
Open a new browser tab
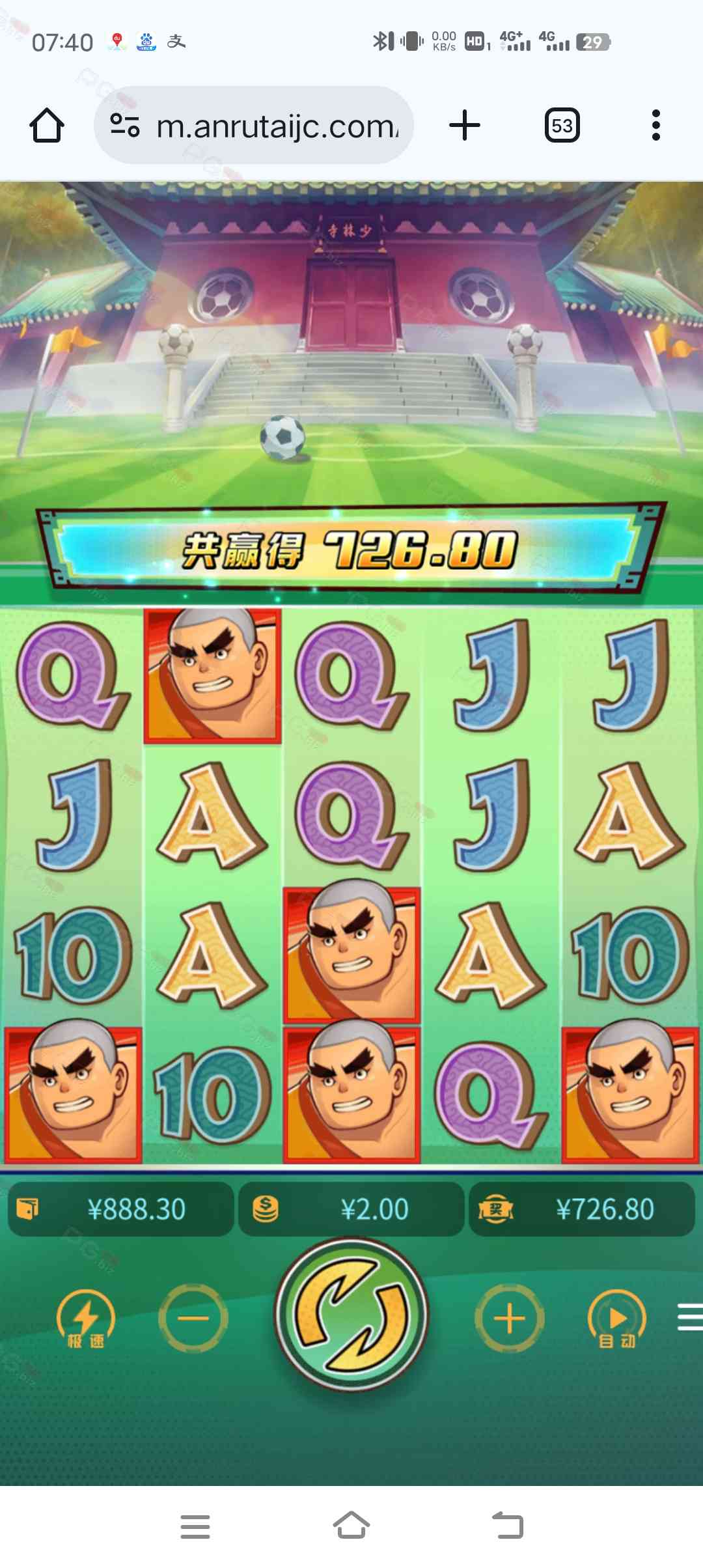(x=465, y=125)
